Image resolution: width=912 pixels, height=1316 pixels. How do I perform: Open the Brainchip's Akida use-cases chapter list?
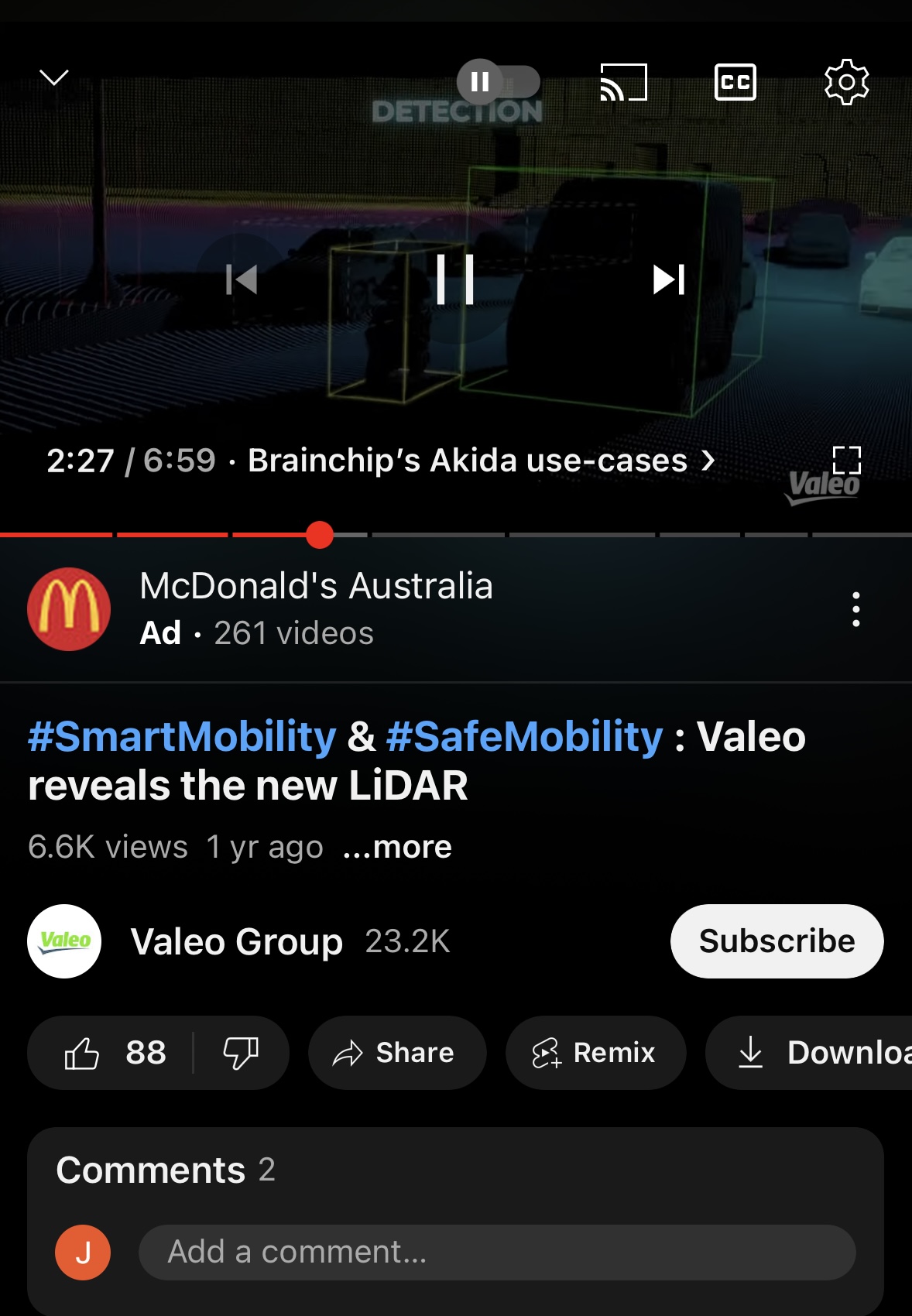(480, 461)
